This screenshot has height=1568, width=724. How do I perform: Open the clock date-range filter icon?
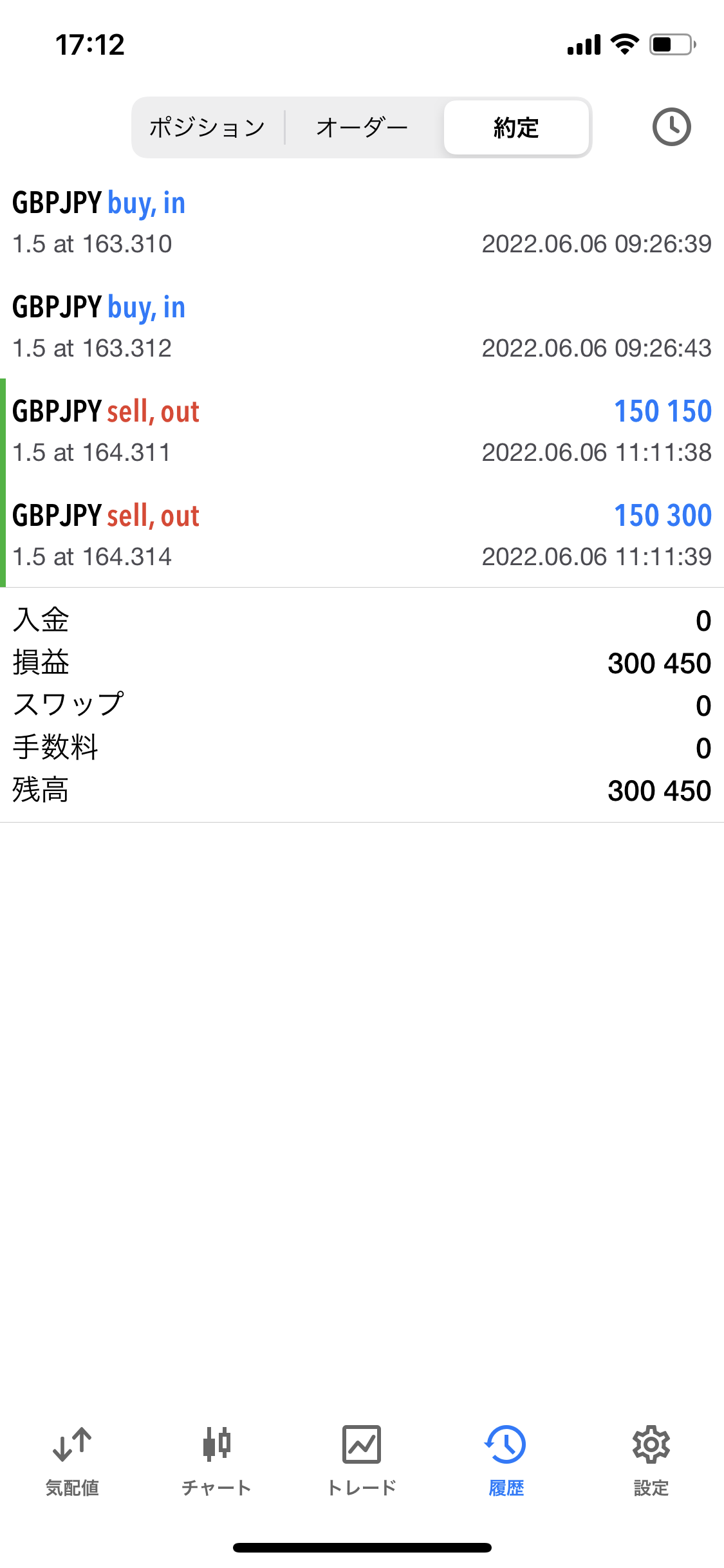click(x=671, y=127)
